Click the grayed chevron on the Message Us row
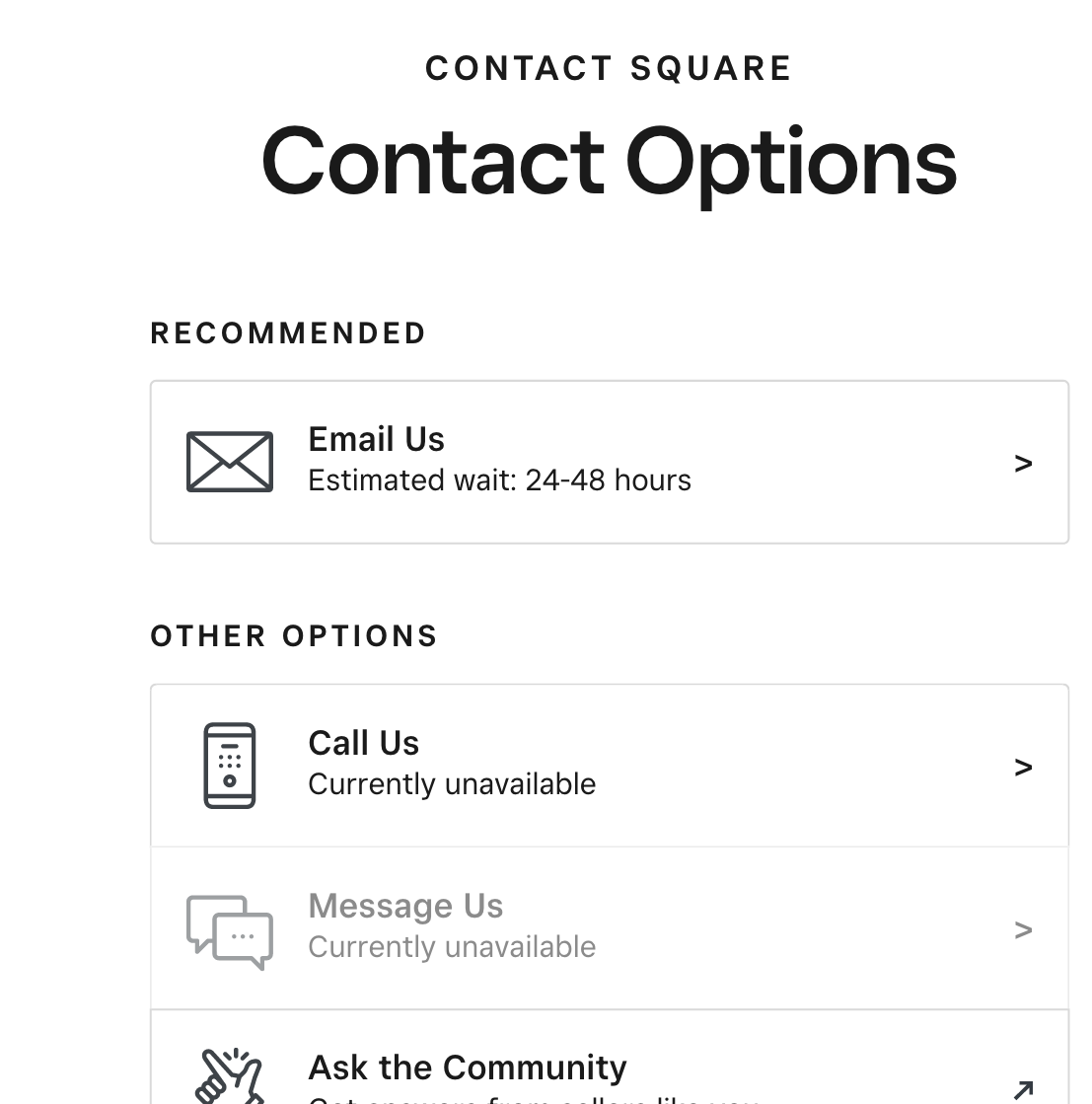 pyautogui.click(x=1023, y=928)
